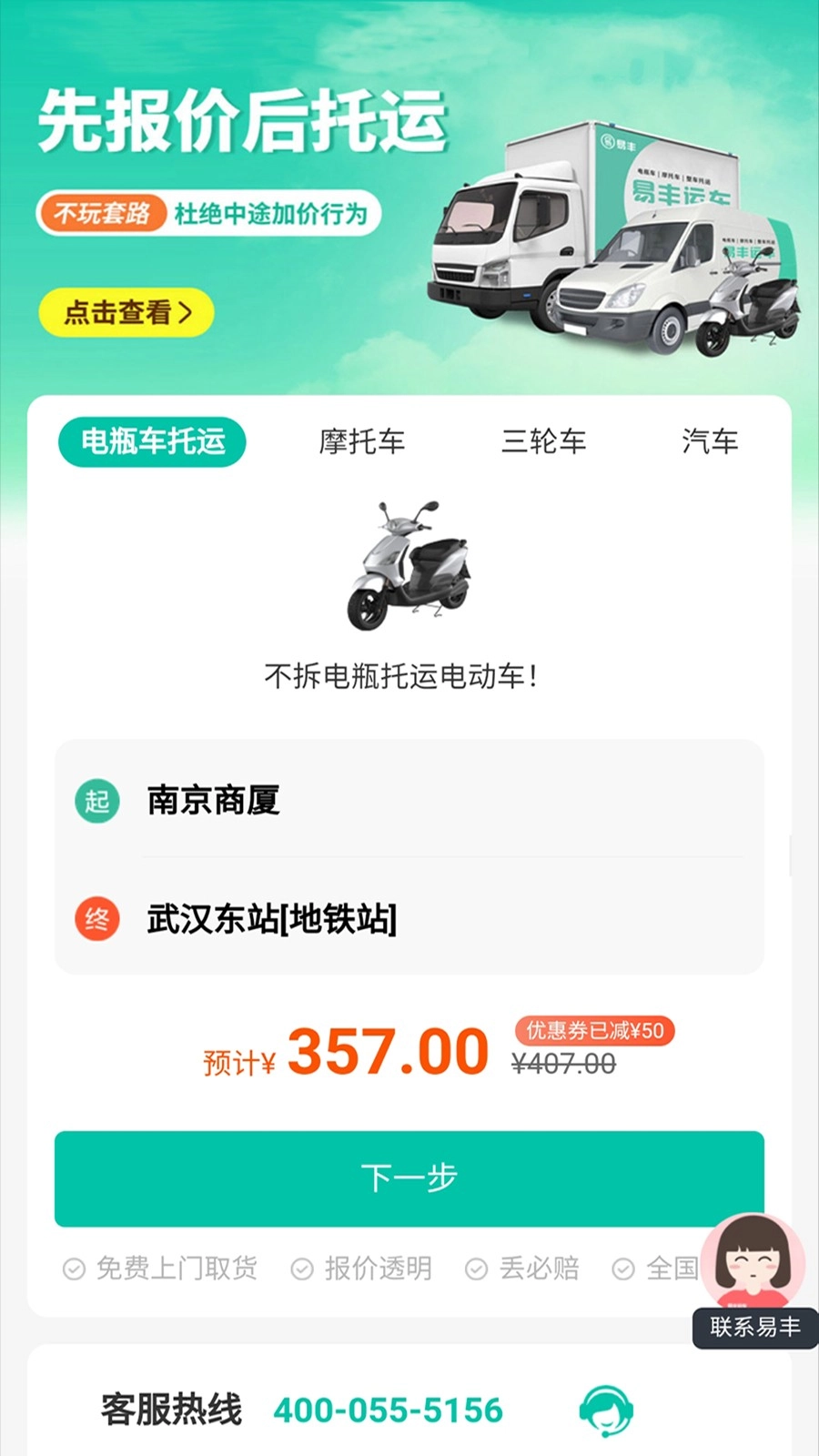Switch to the 摩托车 tab
Screen dimensions: 819x1456
[361, 441]
